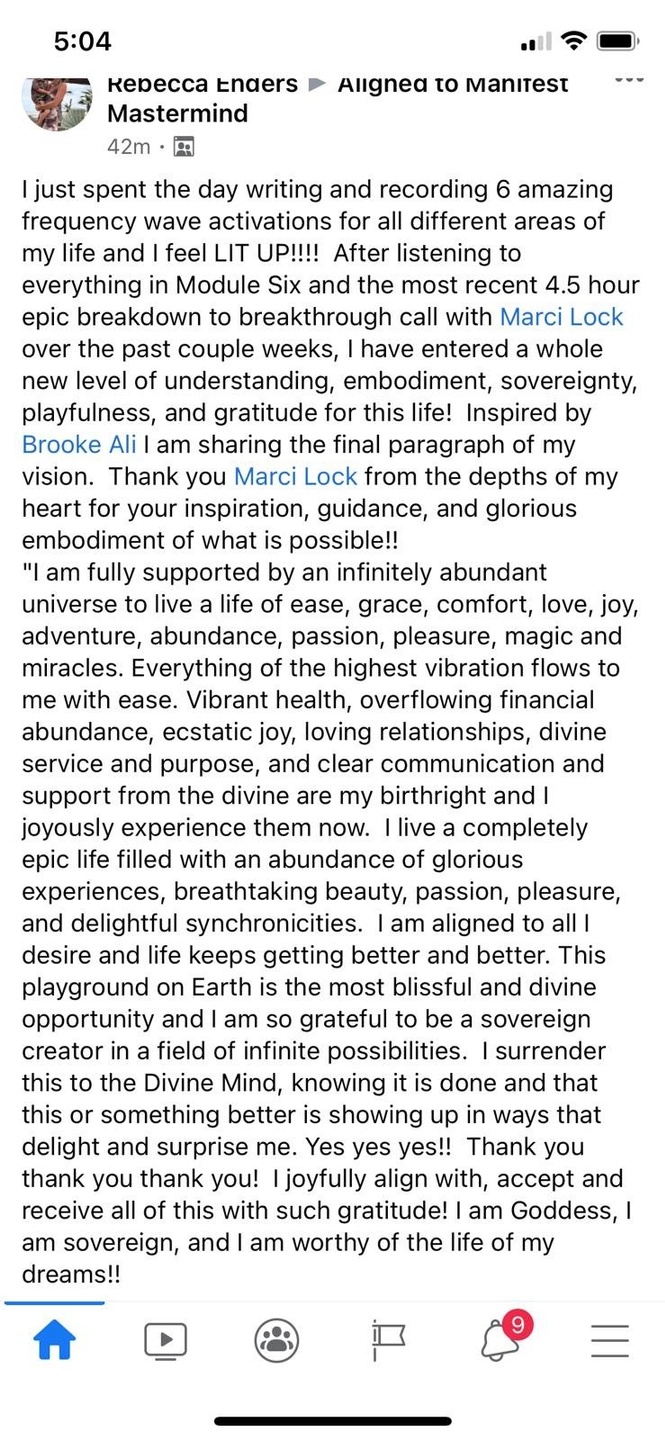Open the first Marci Lock mention
This screenshot has height=1440, width=665.
coord(561,317)
